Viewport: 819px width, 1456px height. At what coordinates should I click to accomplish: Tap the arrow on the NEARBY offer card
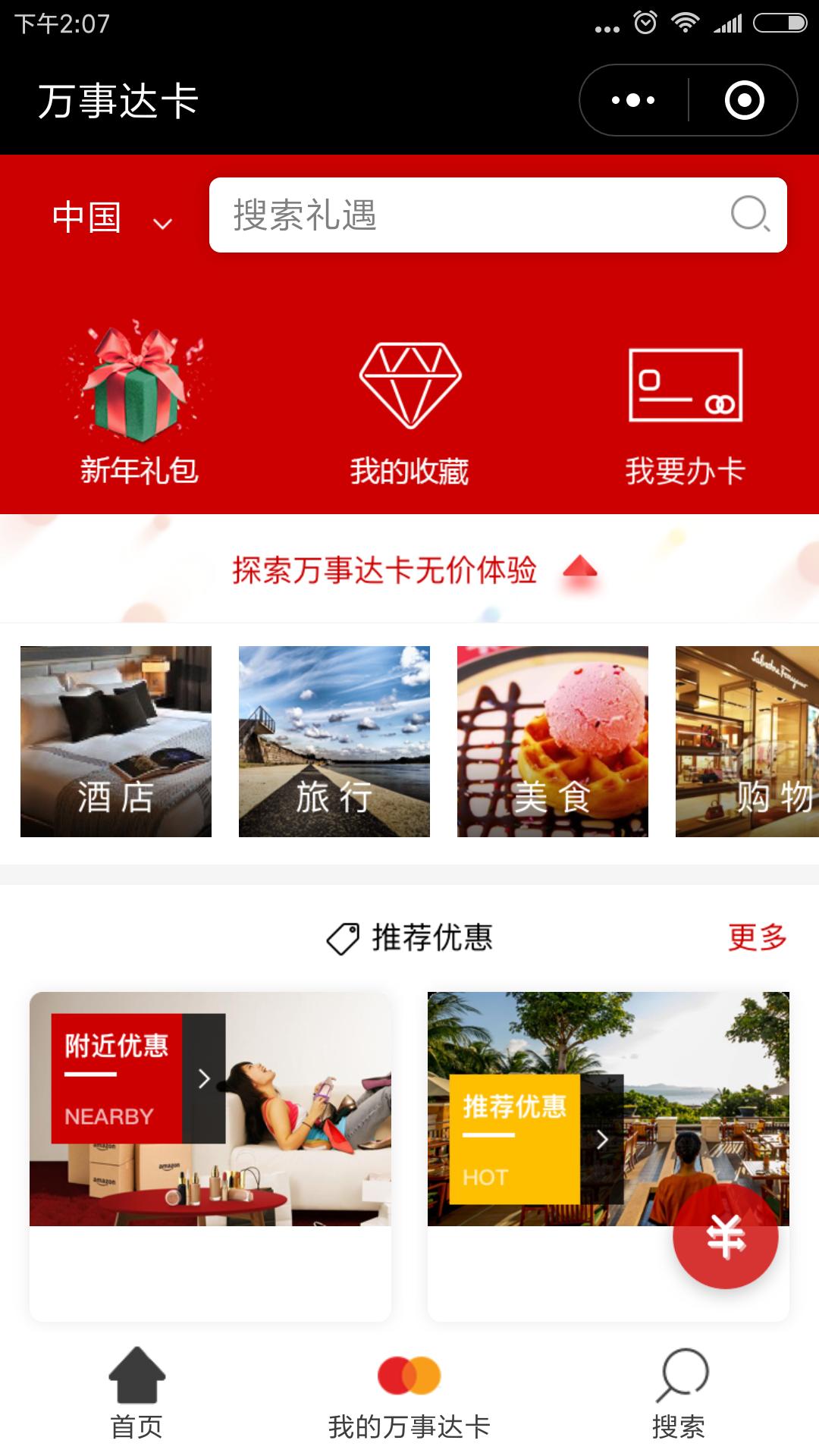(203, 1081)
